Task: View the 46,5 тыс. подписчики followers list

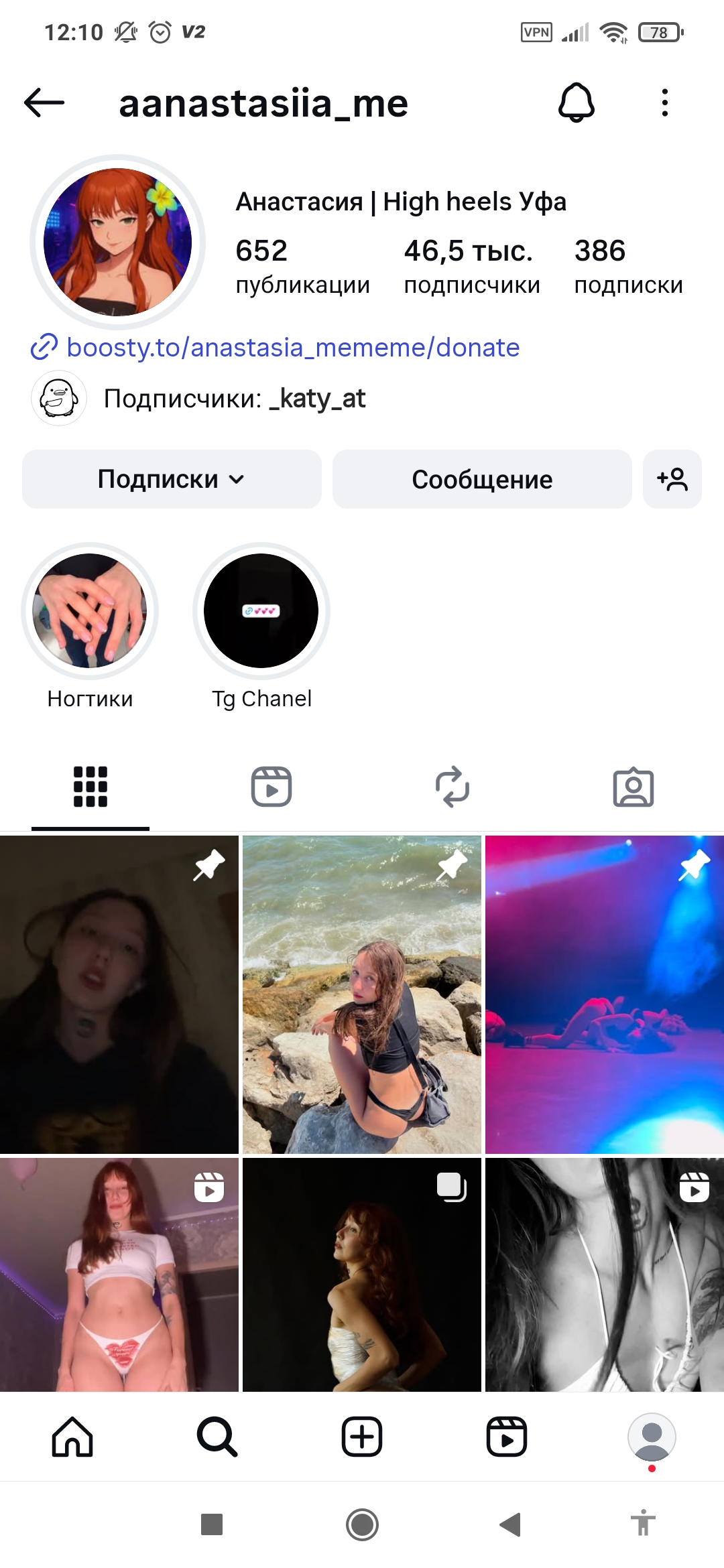Action: pyautogui.click(x=471, y=267)
